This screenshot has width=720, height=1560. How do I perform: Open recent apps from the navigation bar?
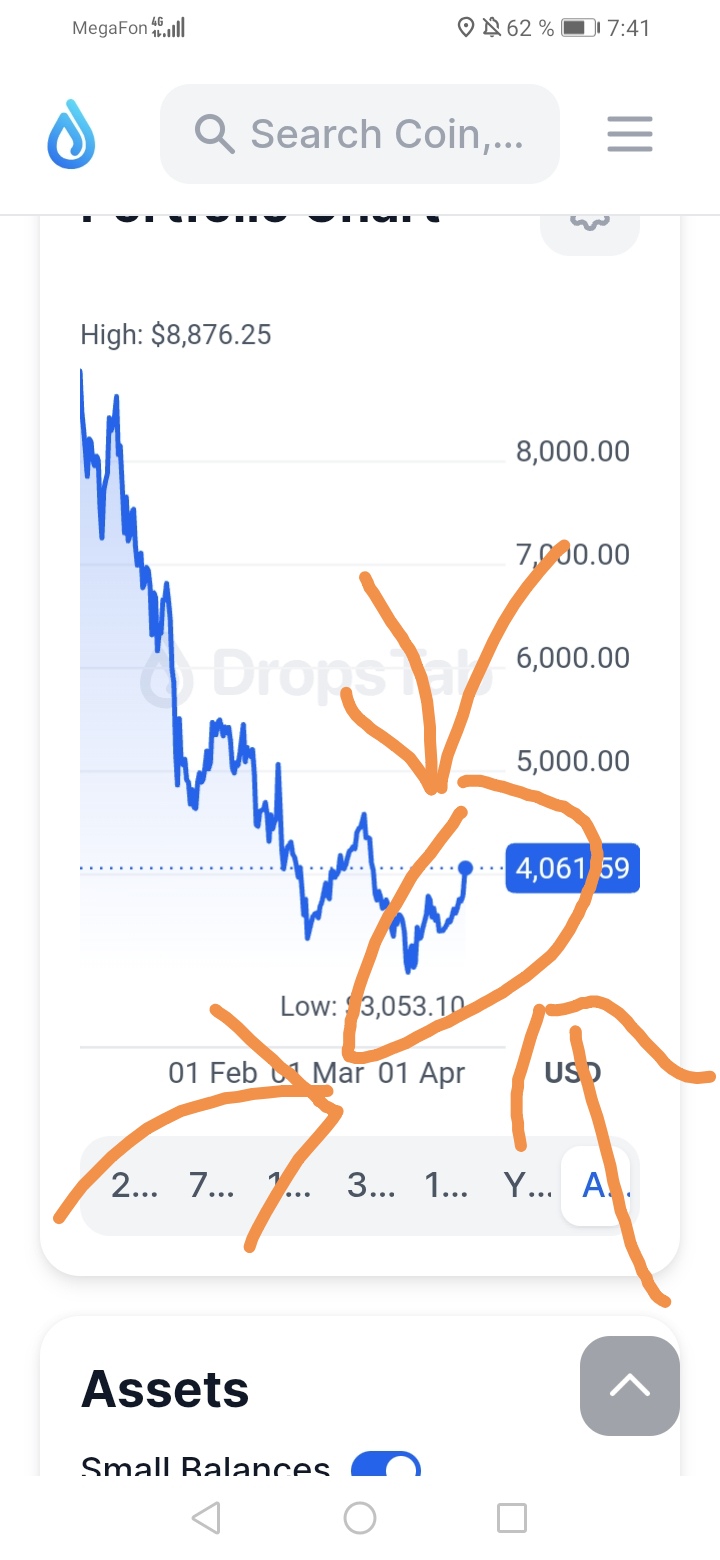(x=512, y=1518)
